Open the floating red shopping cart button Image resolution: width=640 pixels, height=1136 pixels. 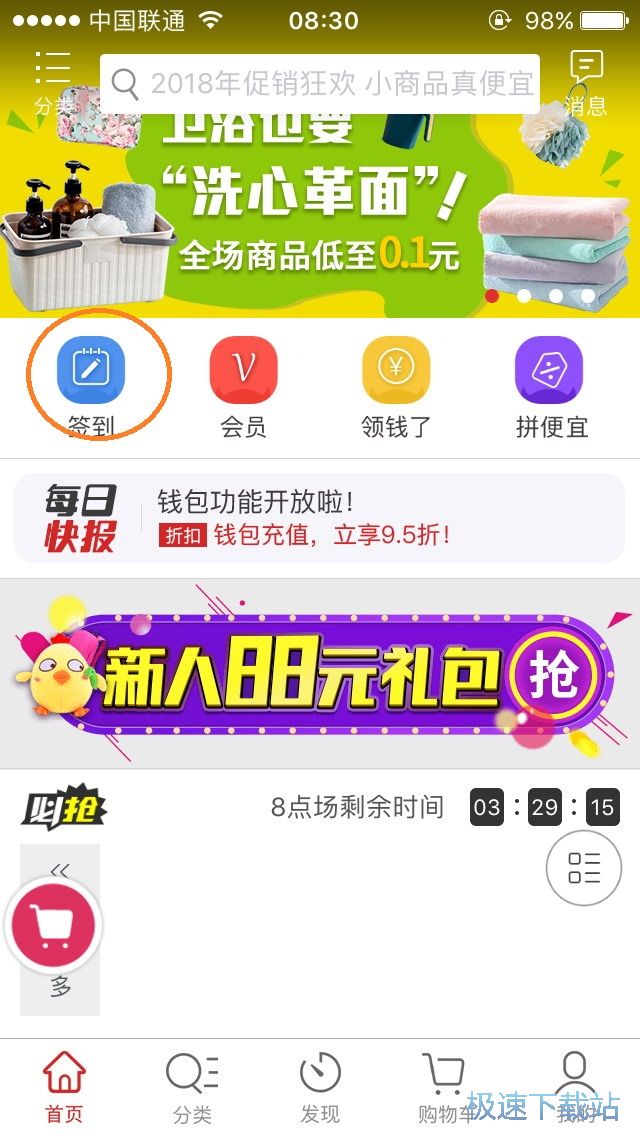pos(54,925)
